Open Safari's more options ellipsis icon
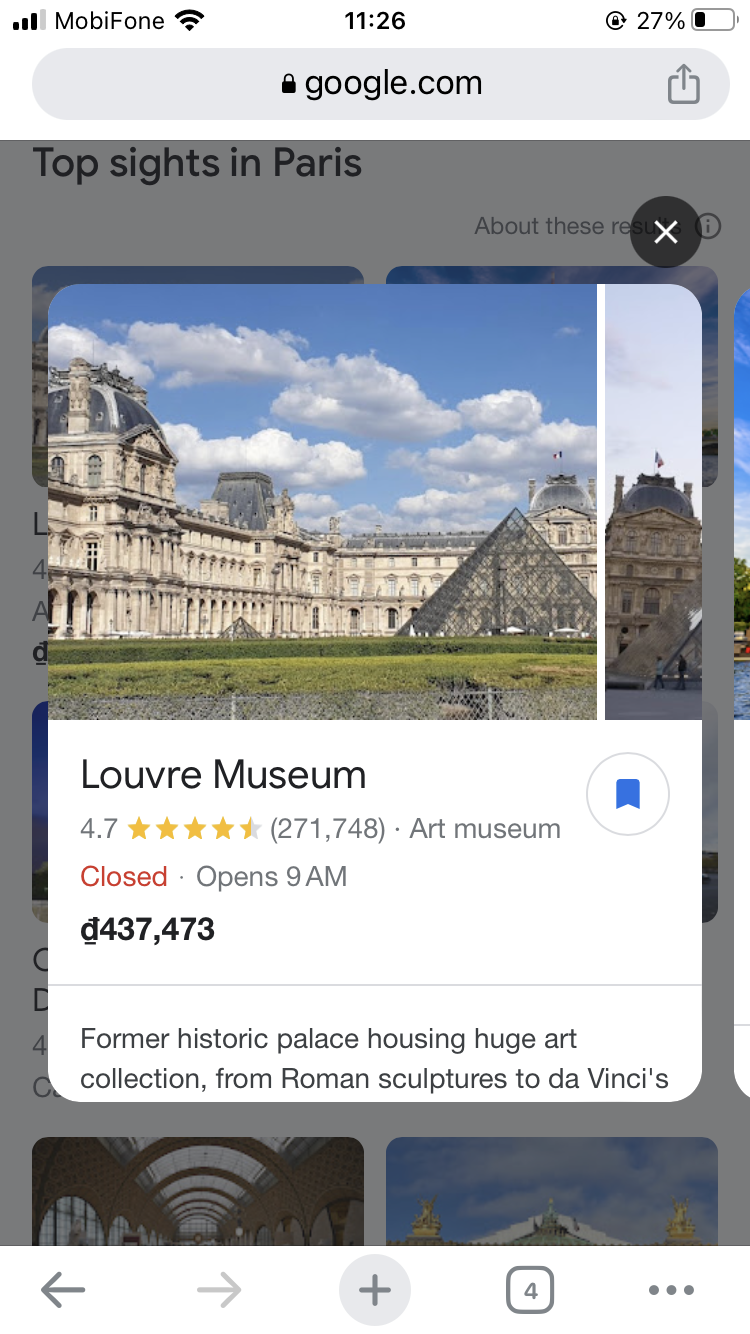Screen dimensions: 750x1334 671,1290
